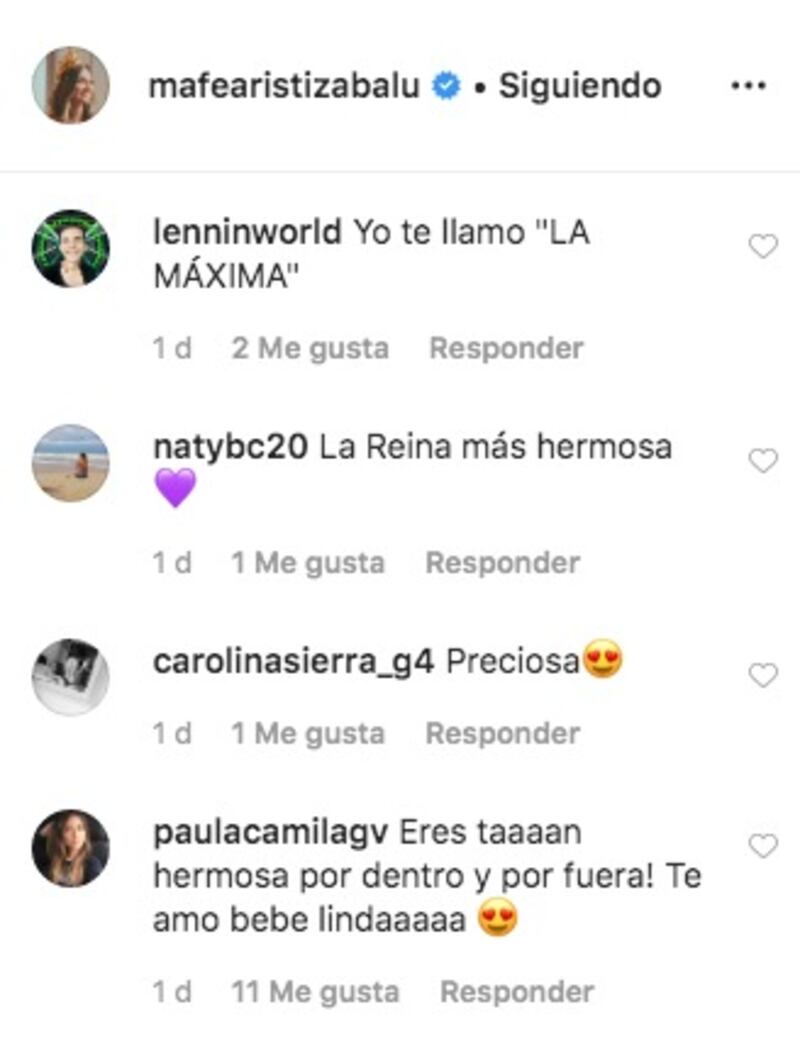Open lenninworld's profile username
Screen dimensions: 800x1046
(247, 233)
